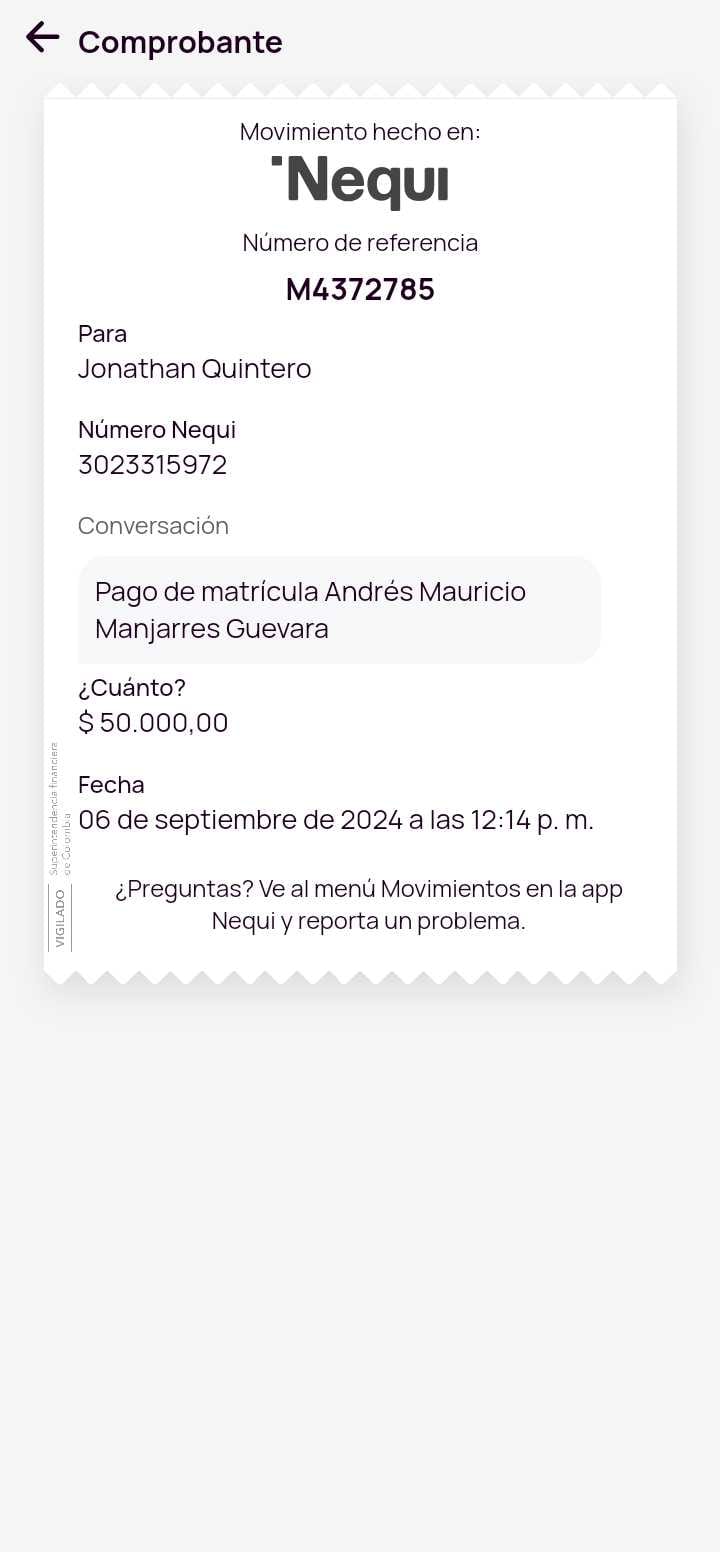Go back from the Comprobante screen

point(42,38)
